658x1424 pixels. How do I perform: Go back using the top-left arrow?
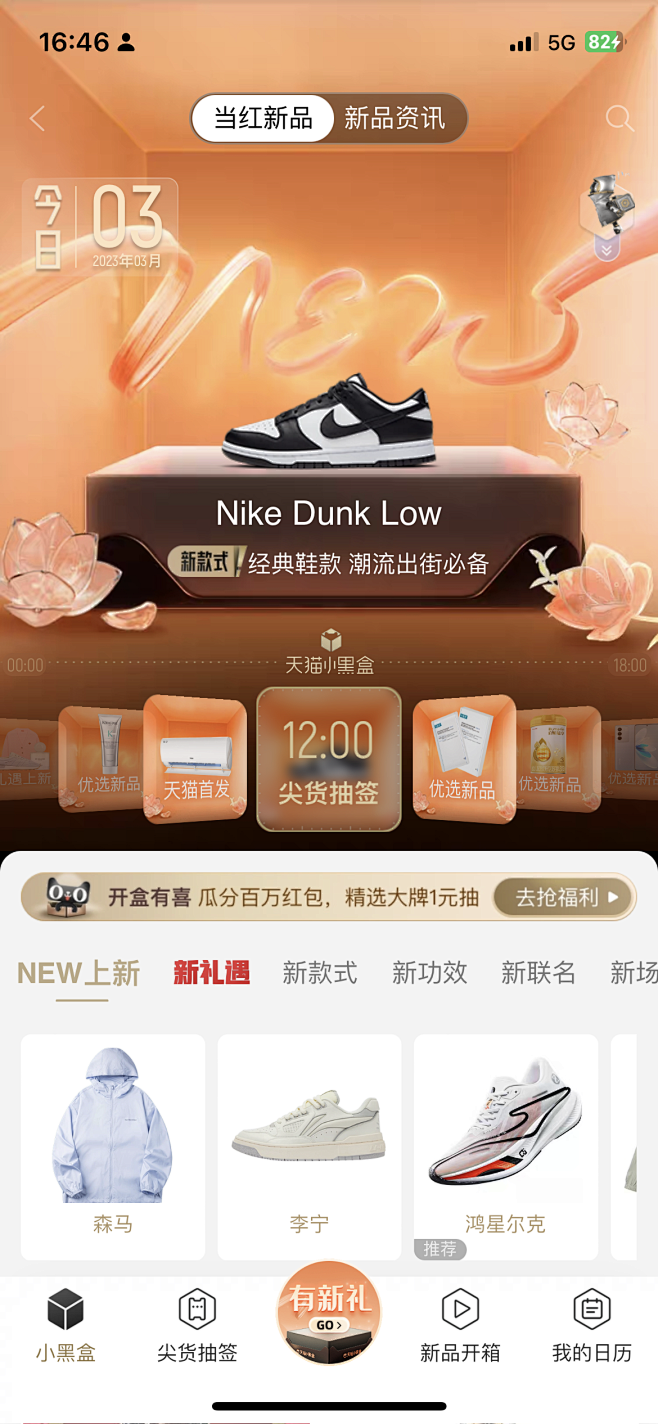click(38, 119)
